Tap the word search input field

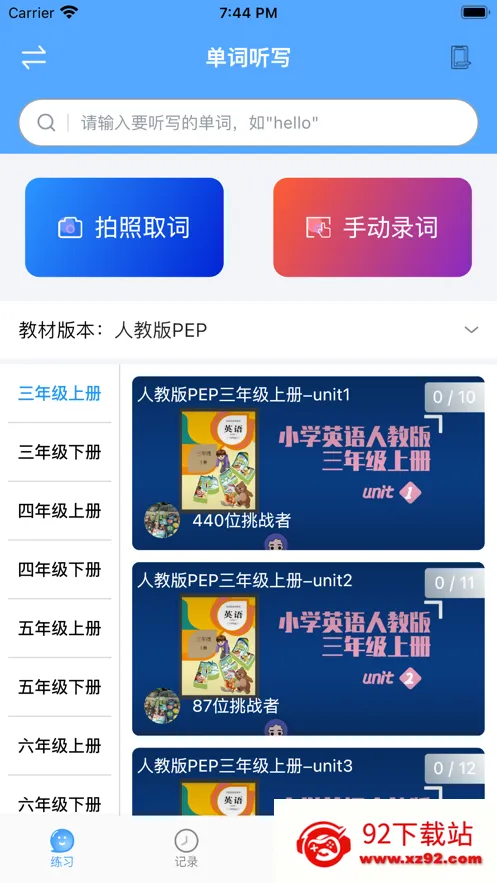click(x=248, y=123)
